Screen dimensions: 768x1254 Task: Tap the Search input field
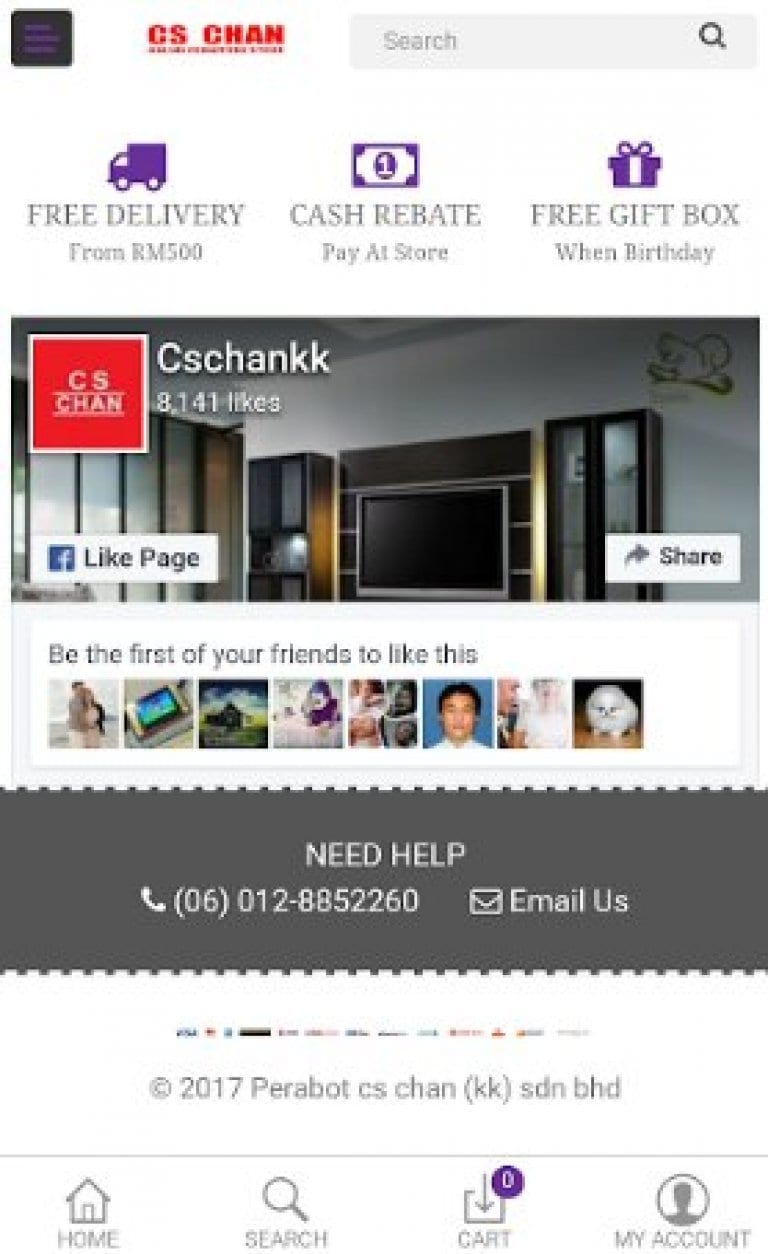(x=520, y=41)
